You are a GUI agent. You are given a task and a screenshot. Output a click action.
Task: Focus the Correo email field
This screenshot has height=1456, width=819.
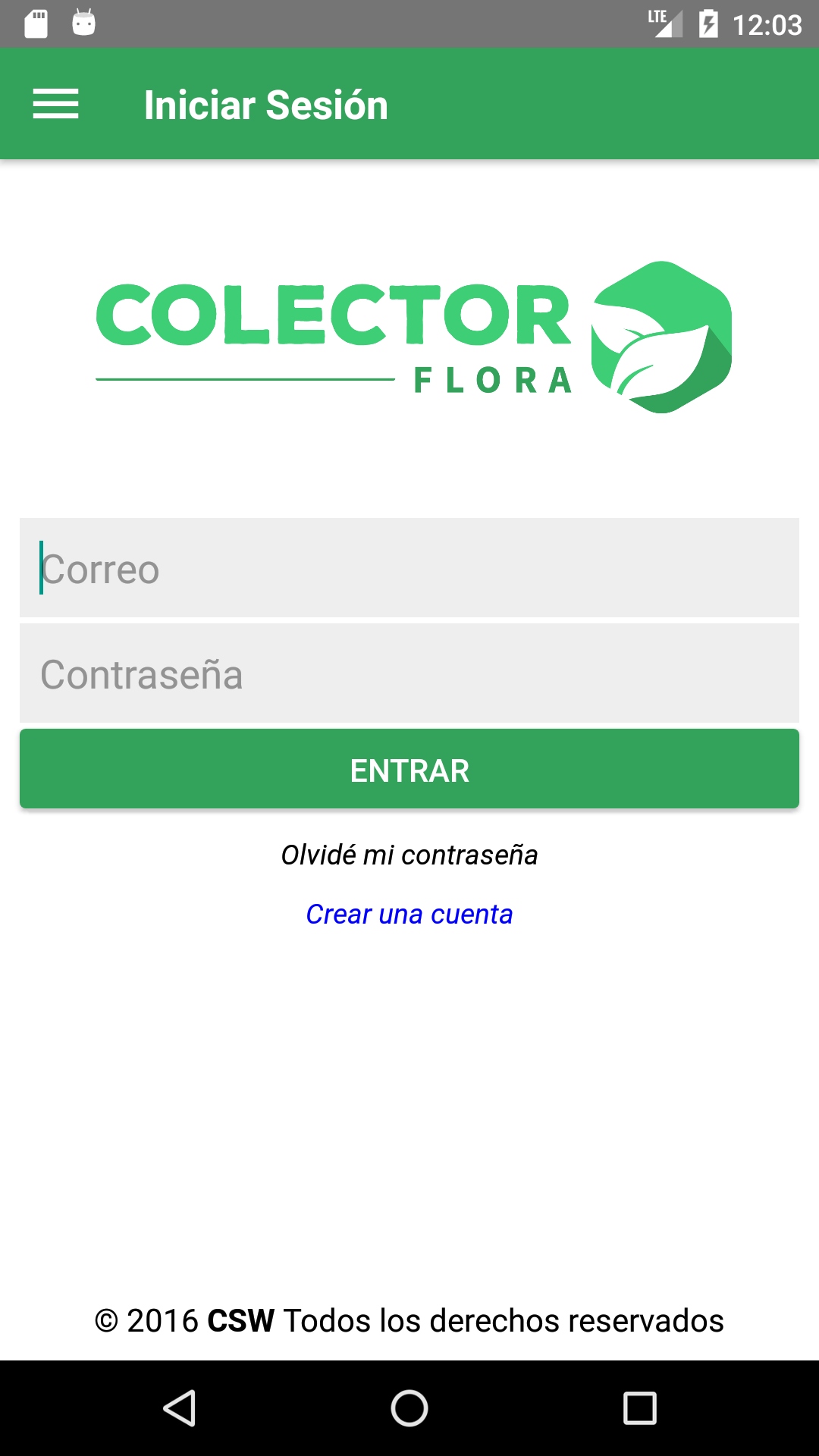coord(409,568)
